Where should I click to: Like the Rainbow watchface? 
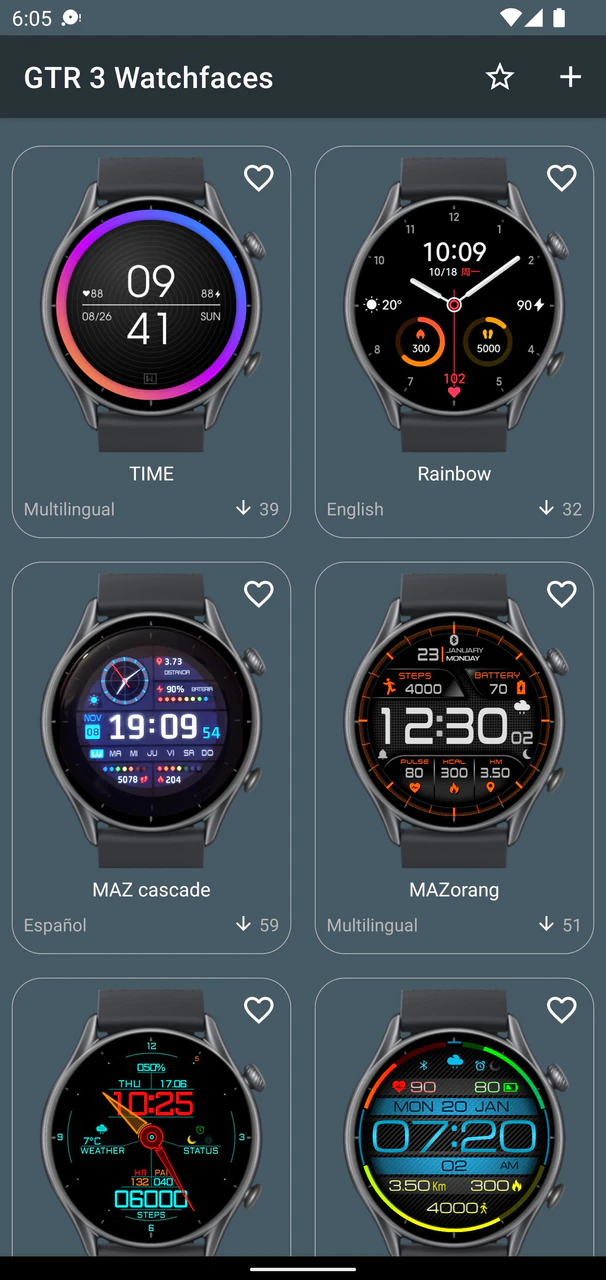pos(562,178)
